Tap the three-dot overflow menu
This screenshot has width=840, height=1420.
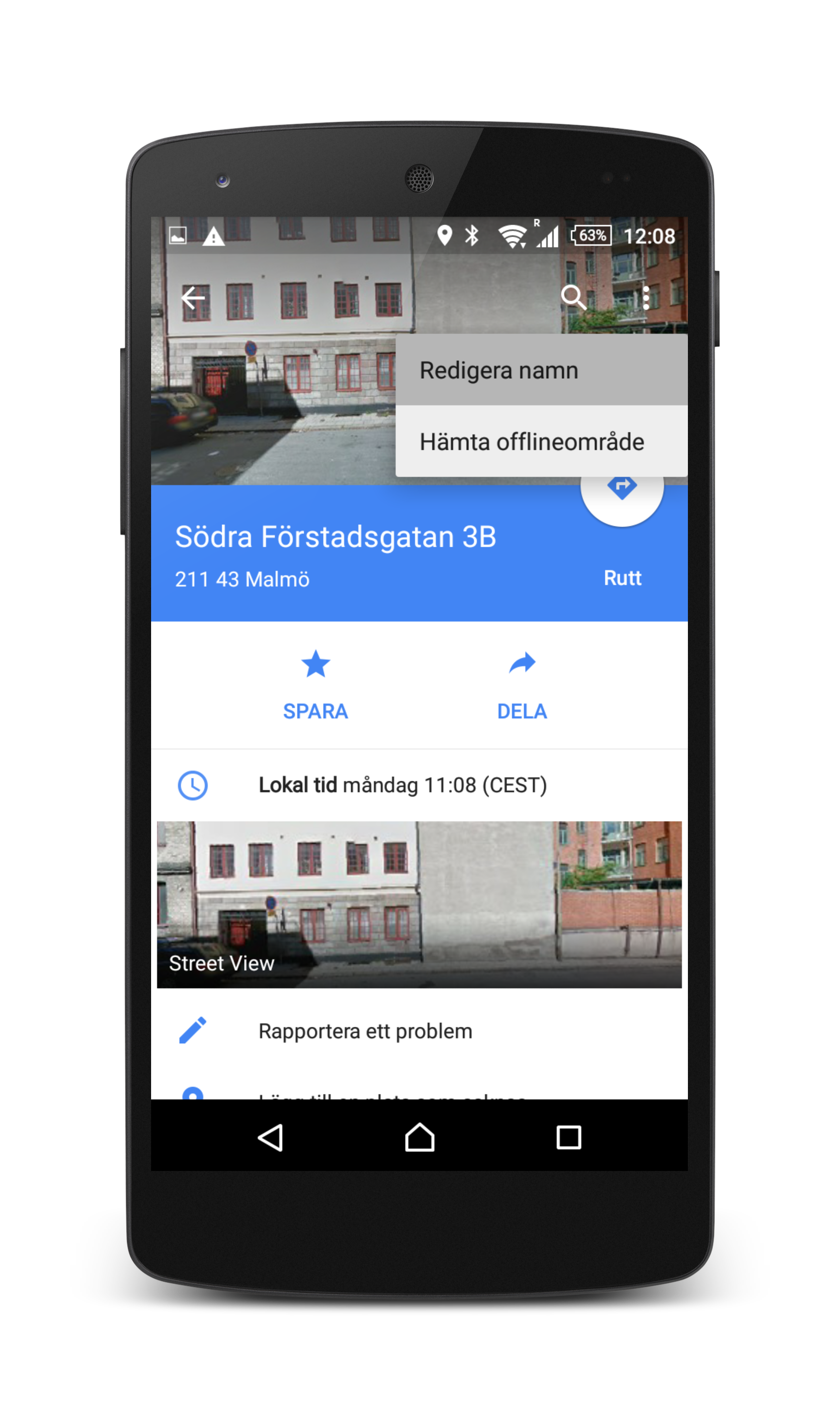(x=646, y=298)
